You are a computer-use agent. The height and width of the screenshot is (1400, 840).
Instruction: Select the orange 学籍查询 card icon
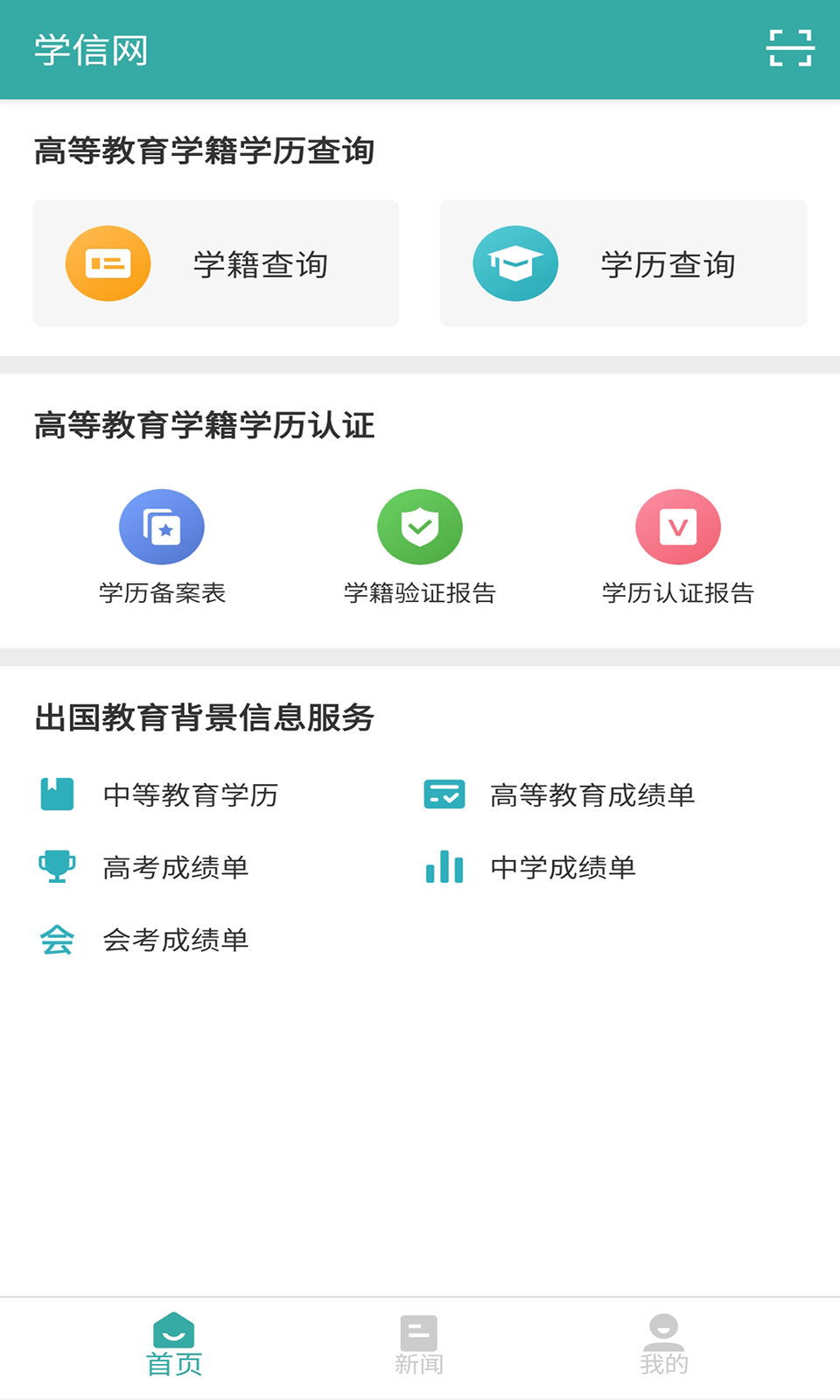tap(108, 262)
